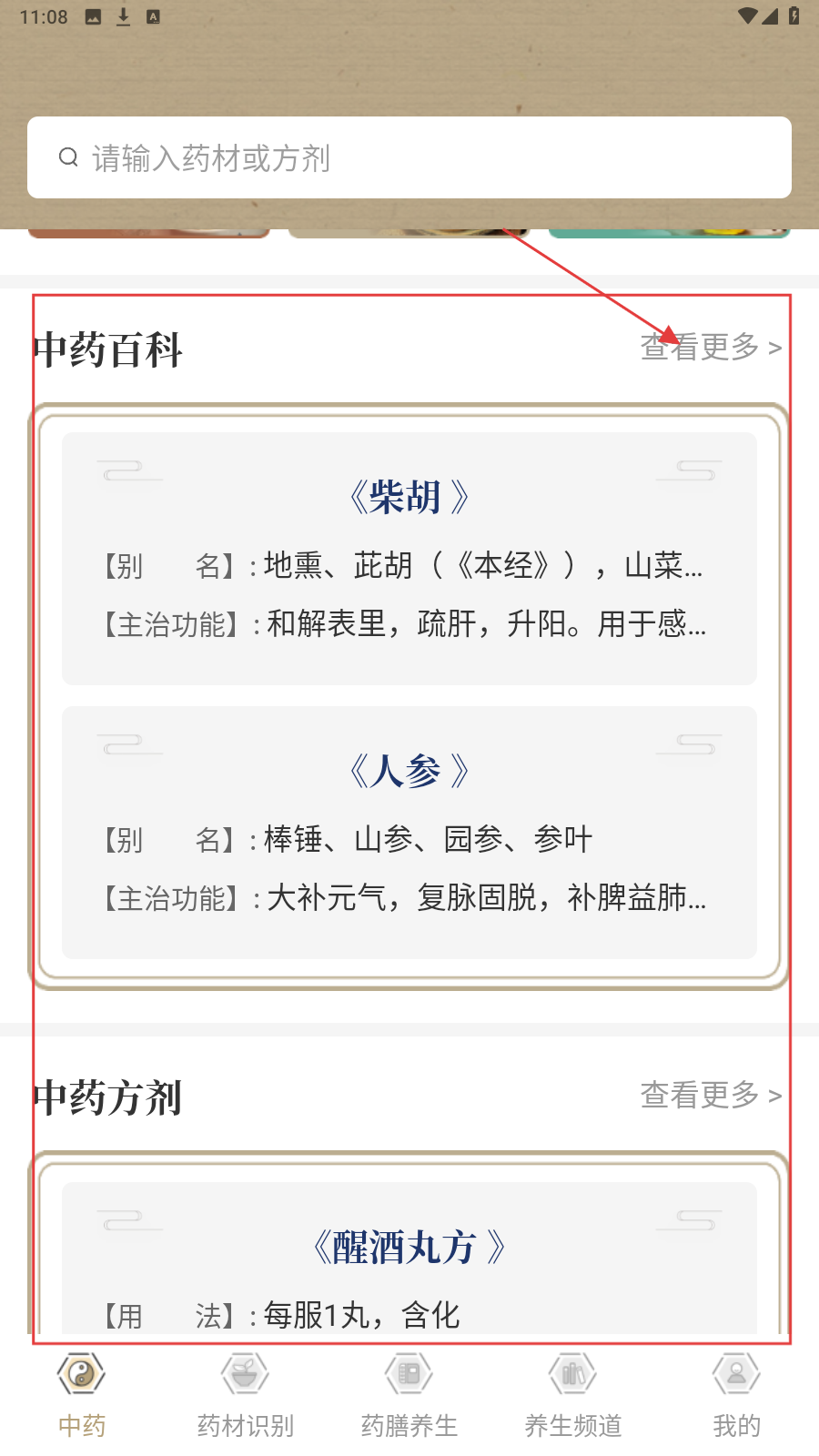Switch to the 养生频道 tab
This screenshot has width=819, height=1456.
(x=573, y=1394)
